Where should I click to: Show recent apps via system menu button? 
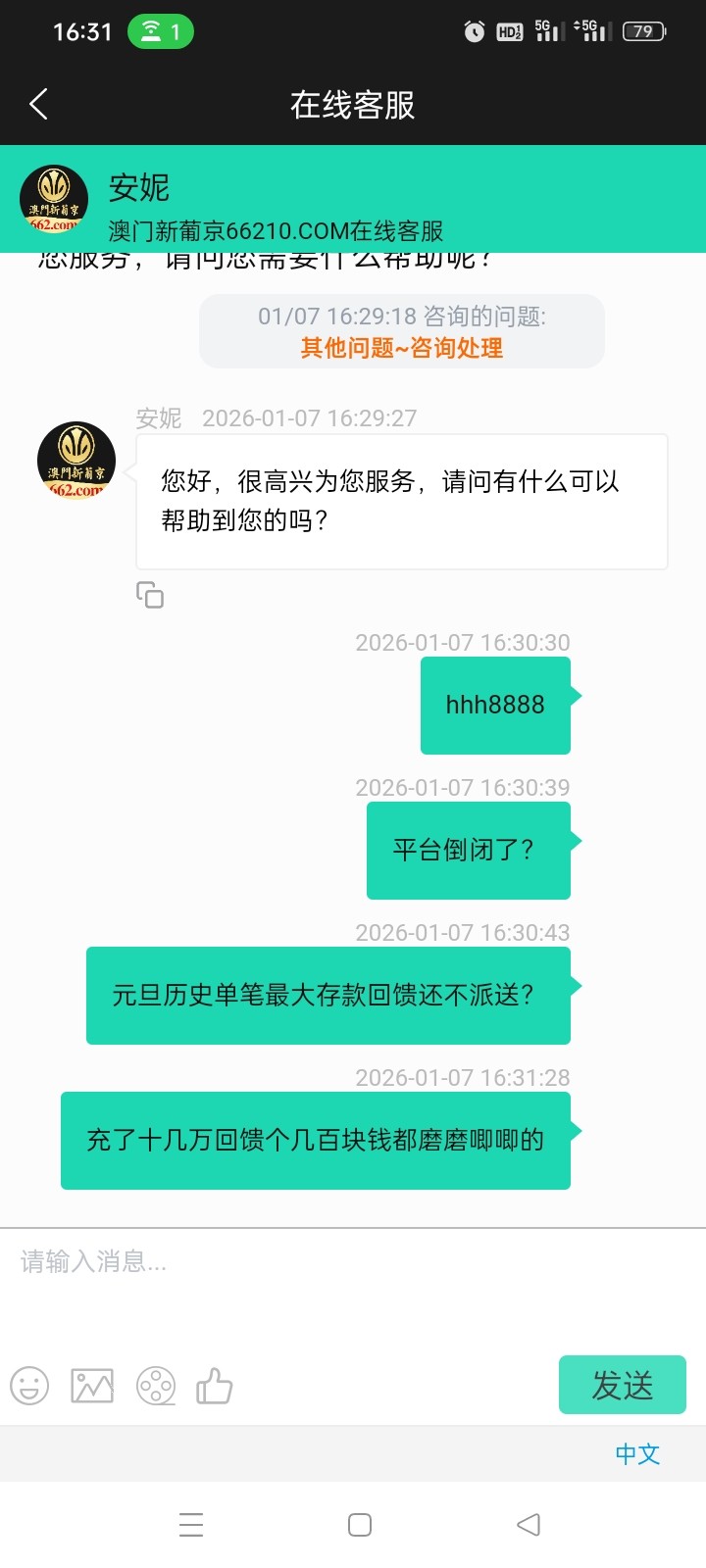[191, 1525]
